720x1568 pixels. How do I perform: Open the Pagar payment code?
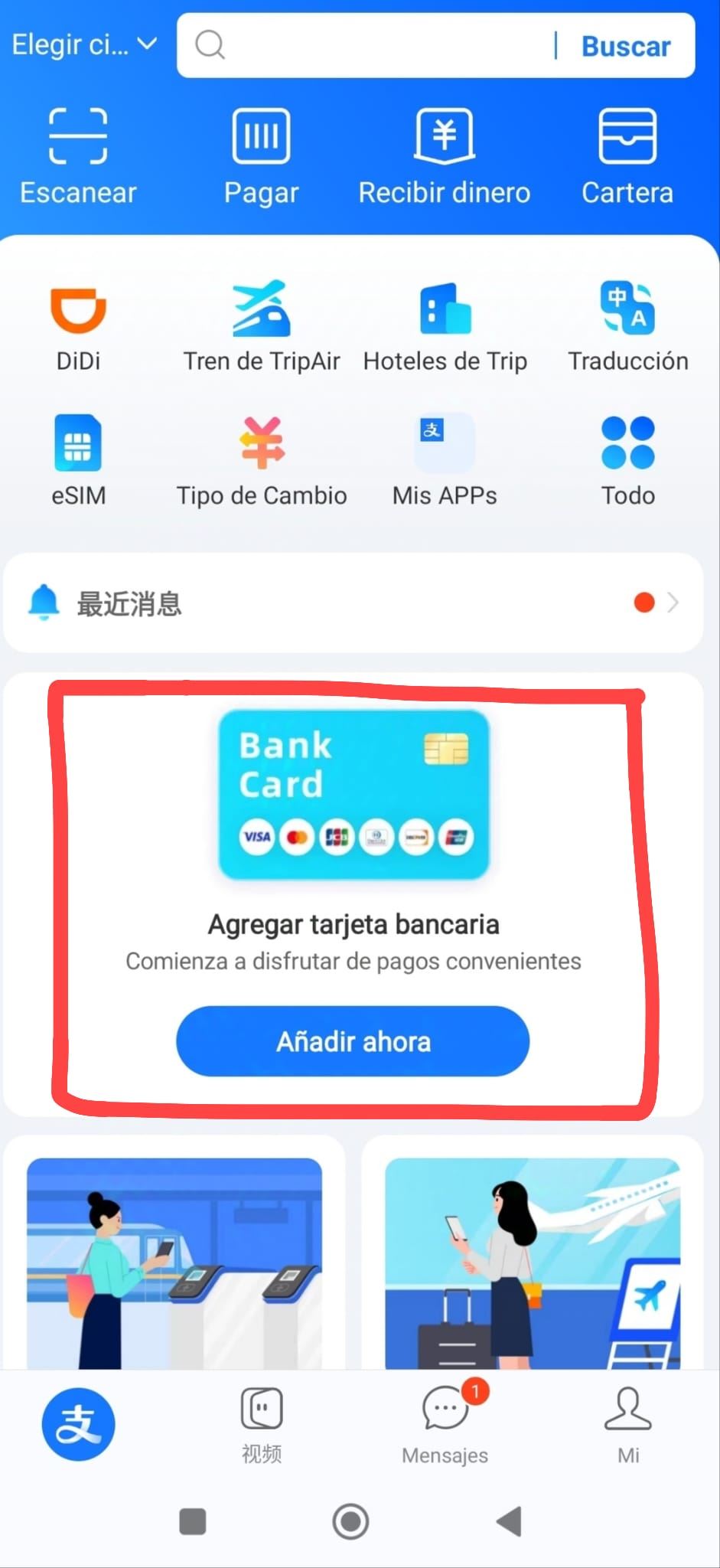click(261, 157)
